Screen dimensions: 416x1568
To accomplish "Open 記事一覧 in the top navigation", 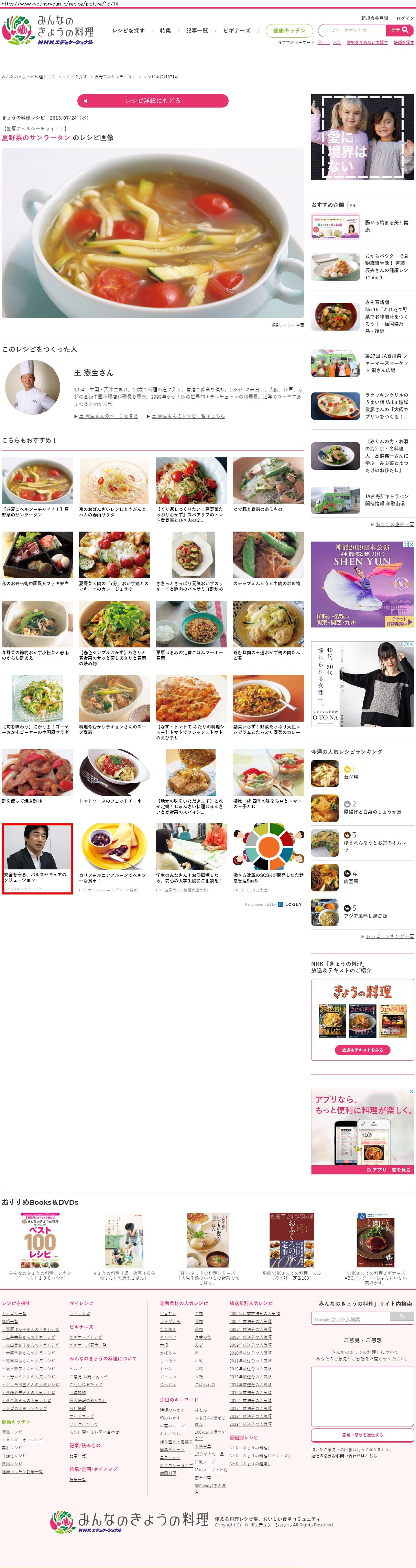I will (x=197, y=31).
